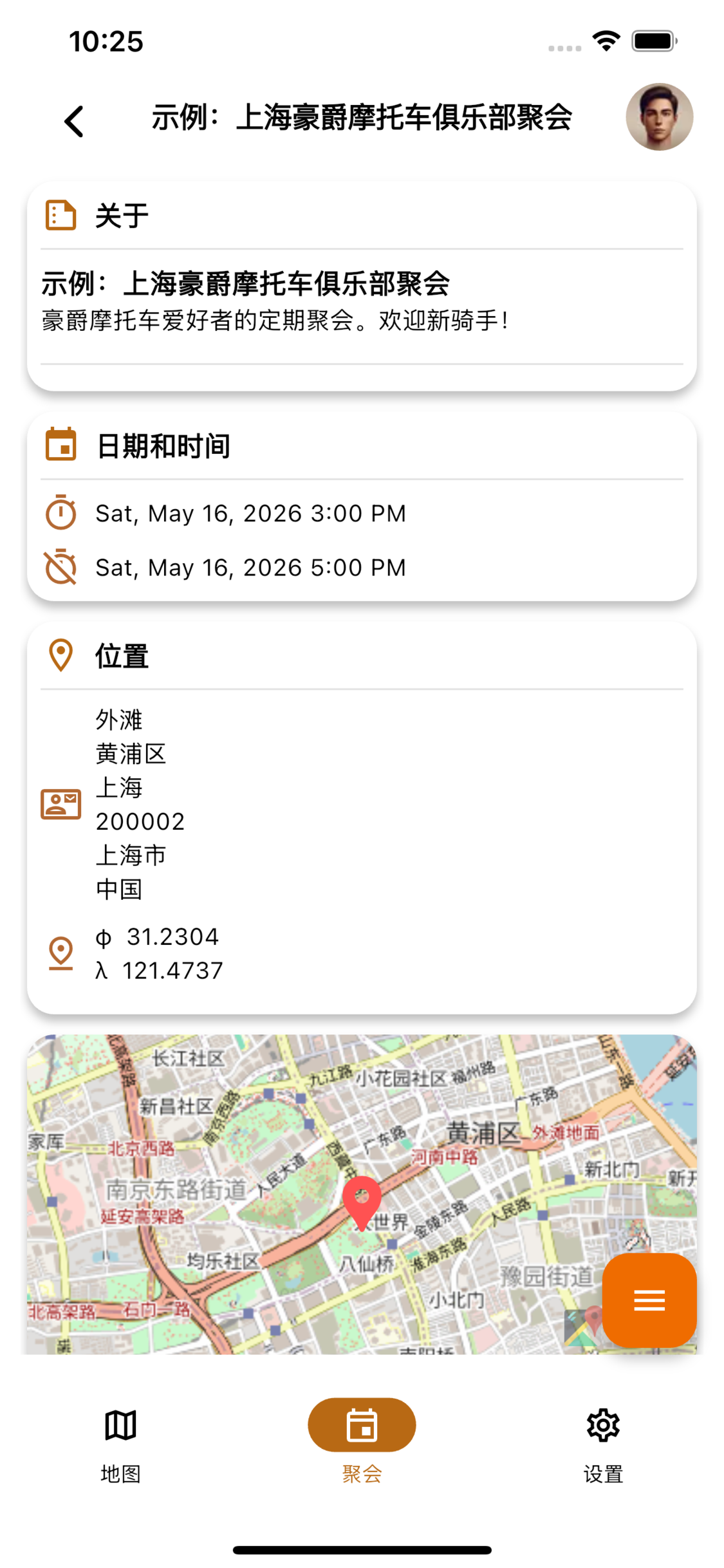Open the orange floating action menu
The height and width of the screenshot is (1568, 724).
(649, 1300)
